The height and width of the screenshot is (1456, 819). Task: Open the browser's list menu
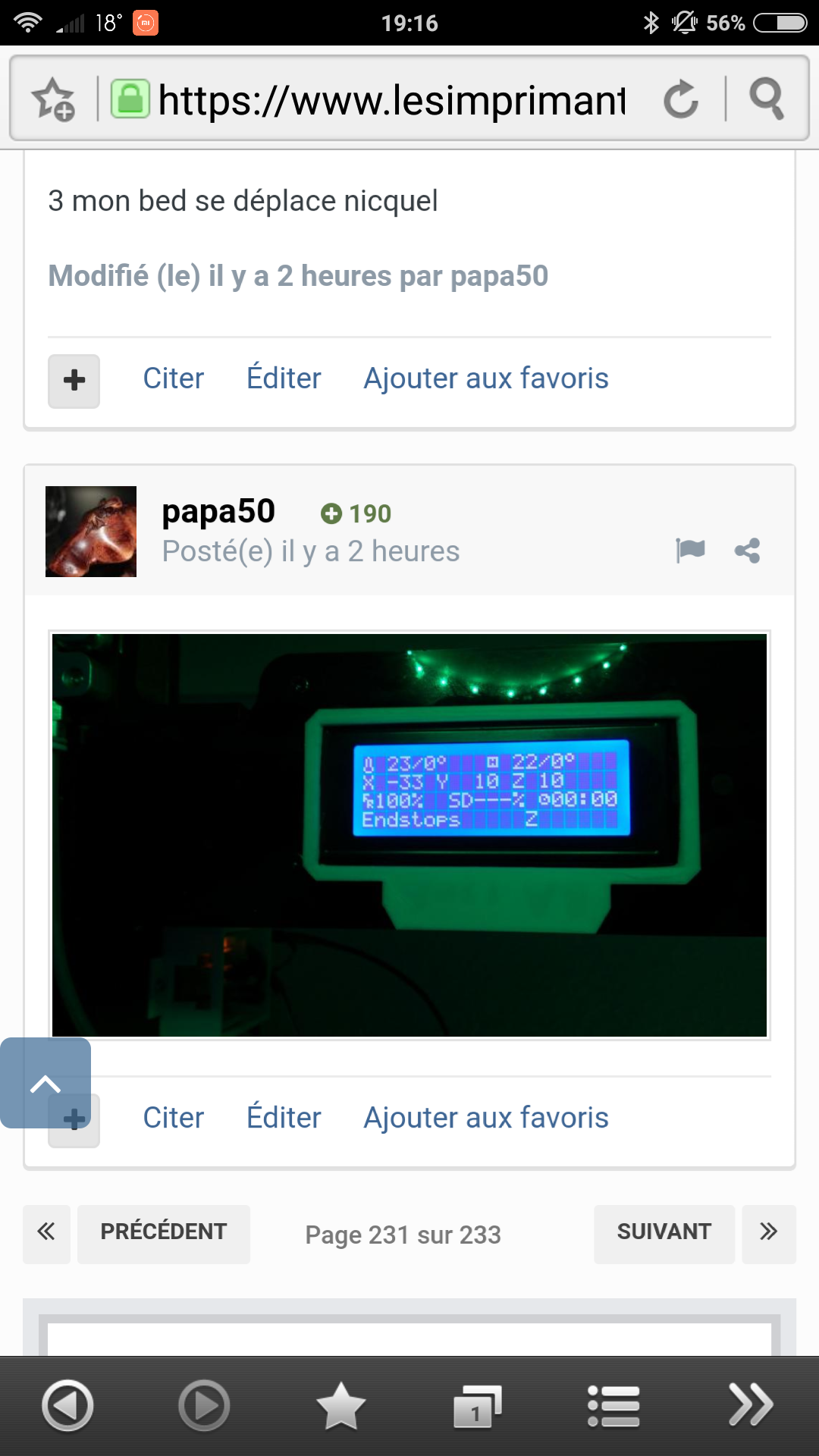(613, 1407)
